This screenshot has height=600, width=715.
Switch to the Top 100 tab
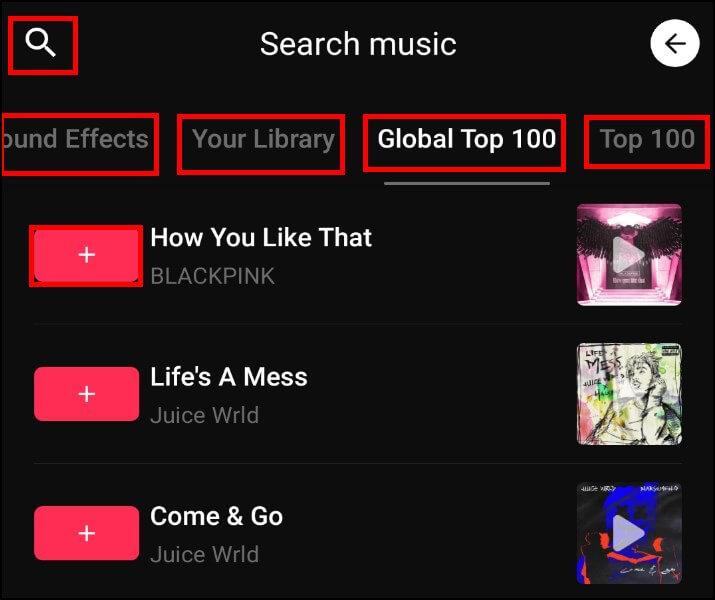(647, 140)
